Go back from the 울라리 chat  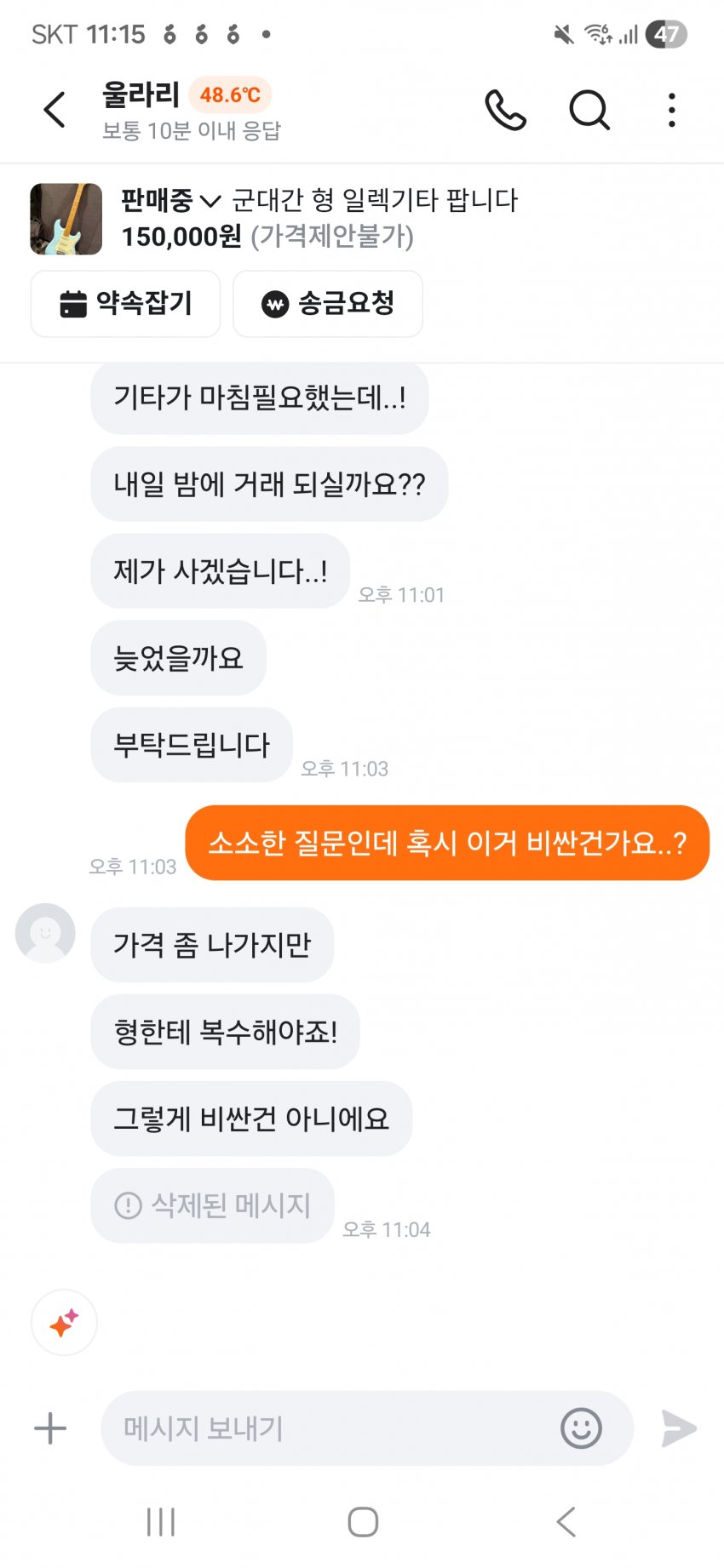[x=55, y=110]
